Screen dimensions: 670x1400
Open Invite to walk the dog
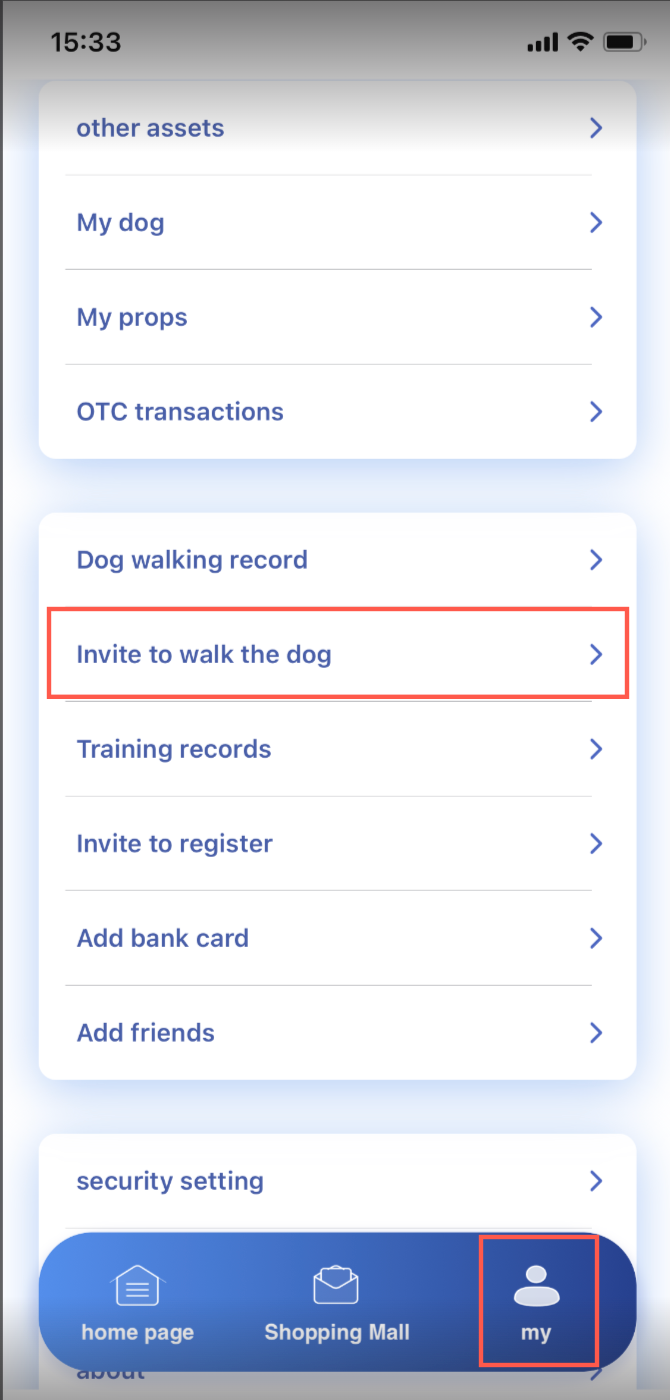click(336, 654)
